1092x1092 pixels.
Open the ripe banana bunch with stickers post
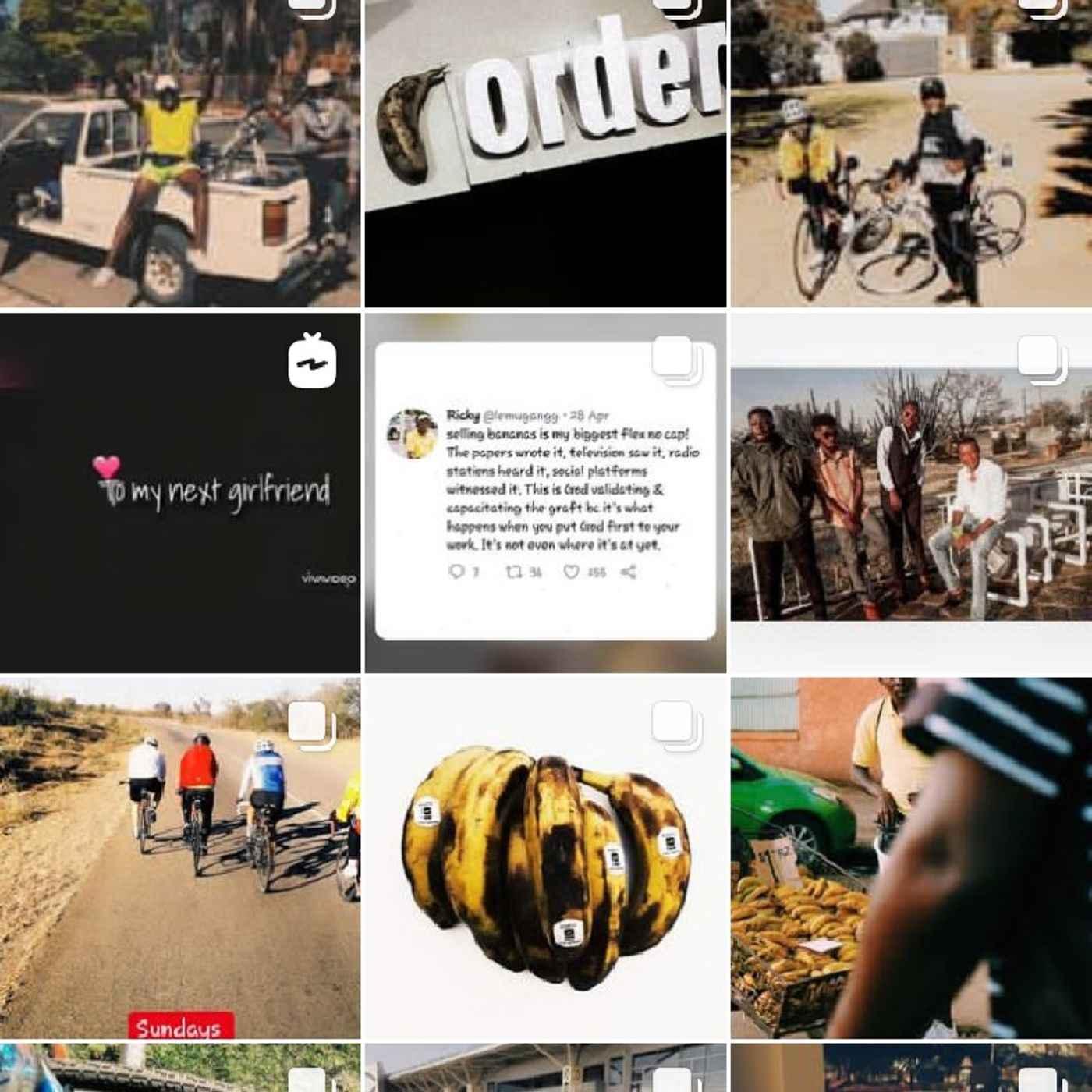click(x=544, y=858)
